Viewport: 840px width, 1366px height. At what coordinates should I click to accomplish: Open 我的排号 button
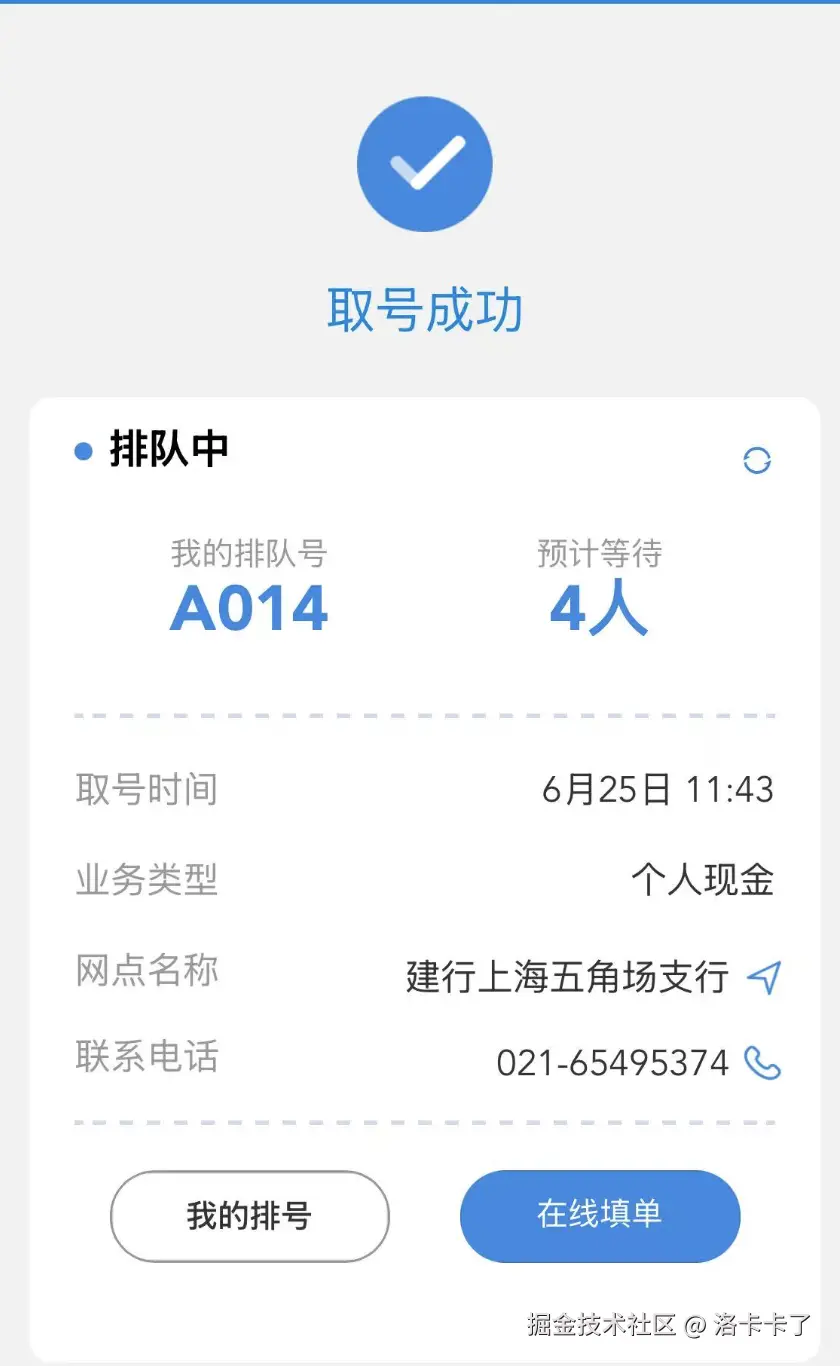(249, 1216)
